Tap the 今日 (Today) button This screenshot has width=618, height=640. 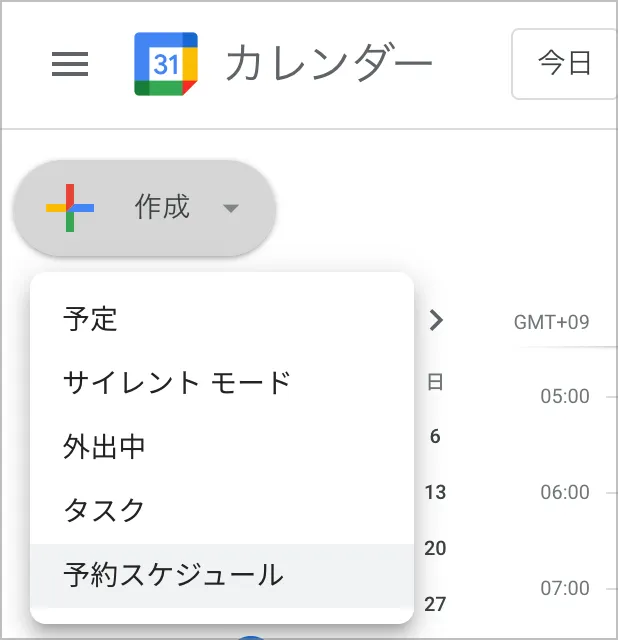565,64
